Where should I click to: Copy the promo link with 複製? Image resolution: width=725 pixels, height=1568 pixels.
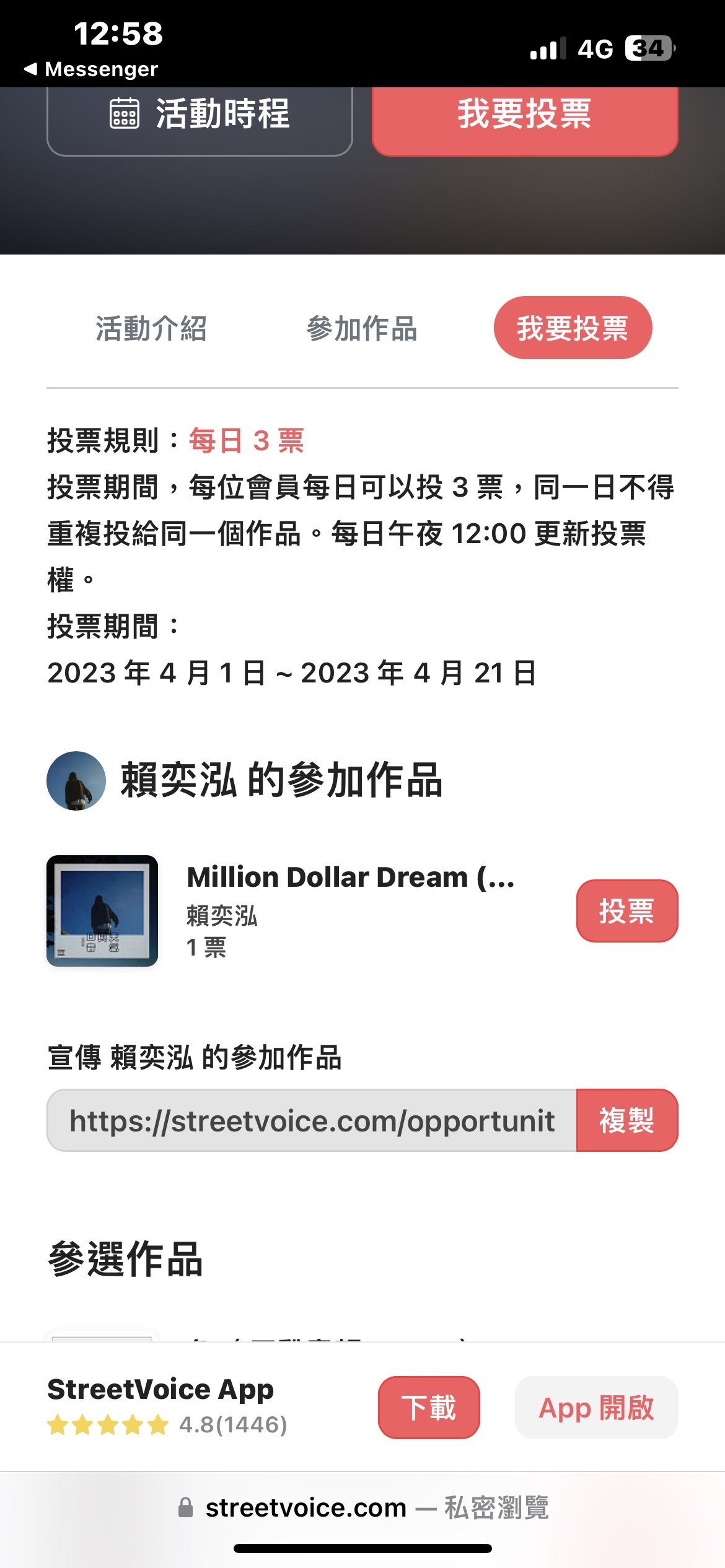click(x=626, y=1120)
